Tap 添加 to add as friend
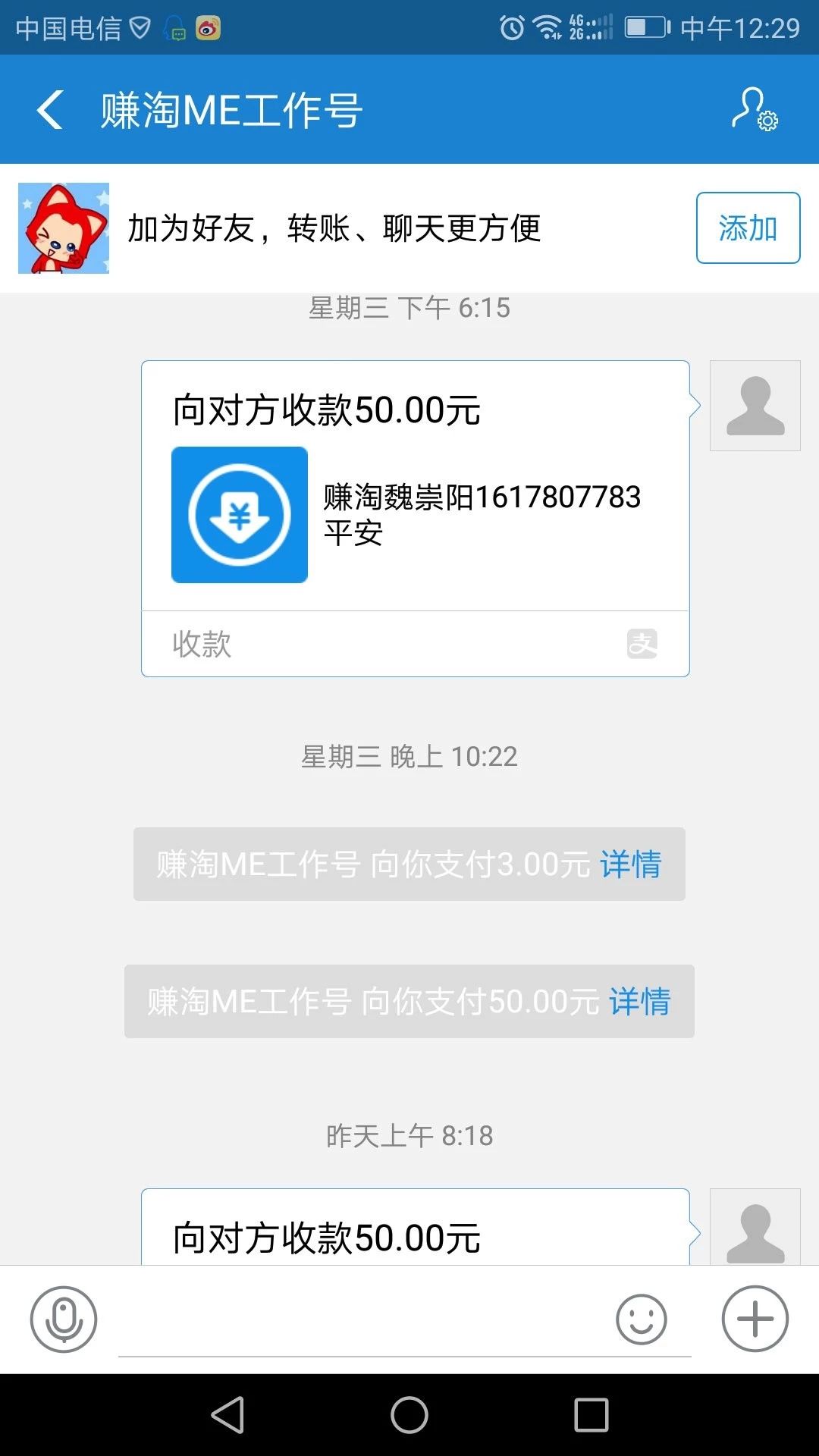The image size is (819, 1456). pyautogui.click(x=748, y=228)
